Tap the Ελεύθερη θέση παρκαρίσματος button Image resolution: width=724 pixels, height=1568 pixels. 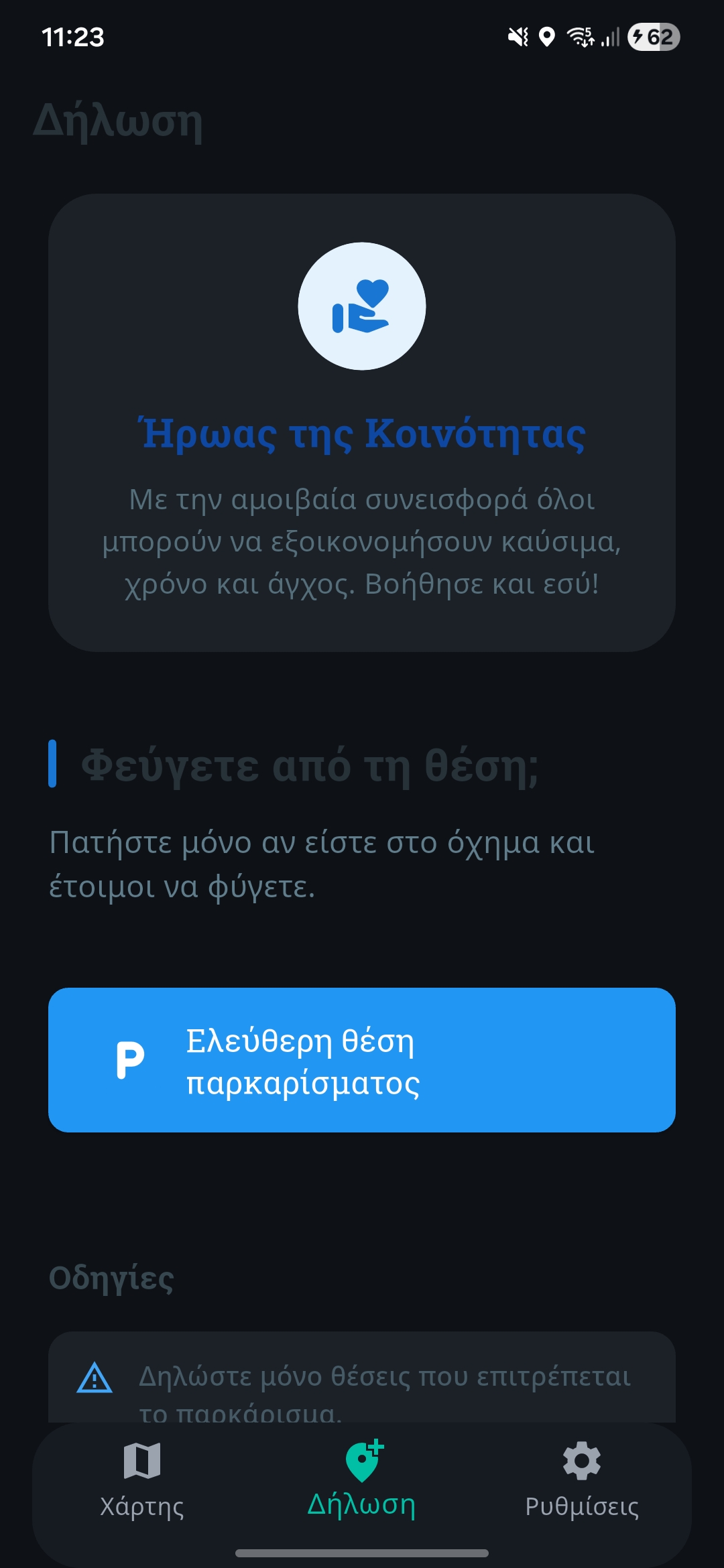tap(362, 1060)
